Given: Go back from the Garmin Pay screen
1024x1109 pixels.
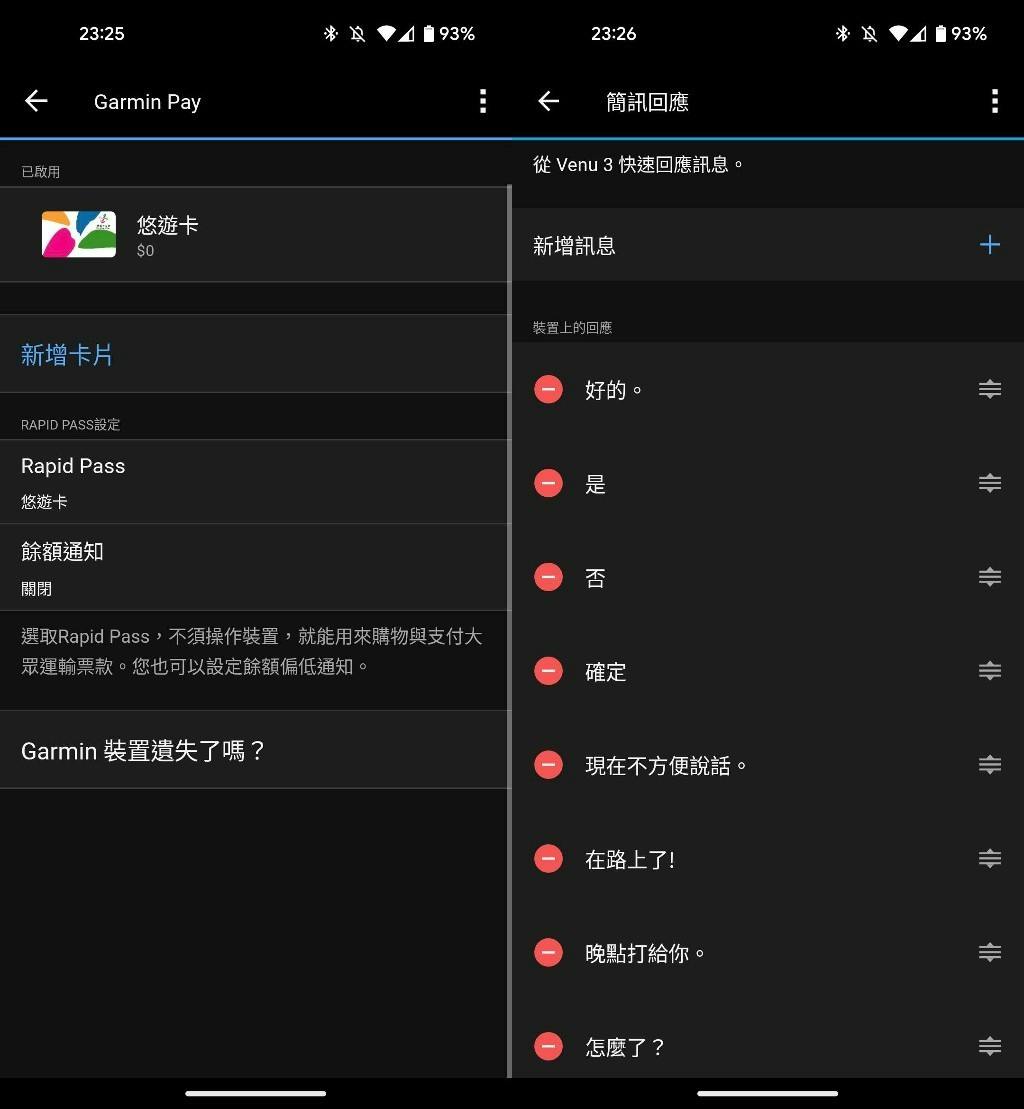Looking at the screenshot, I should 36,101.
